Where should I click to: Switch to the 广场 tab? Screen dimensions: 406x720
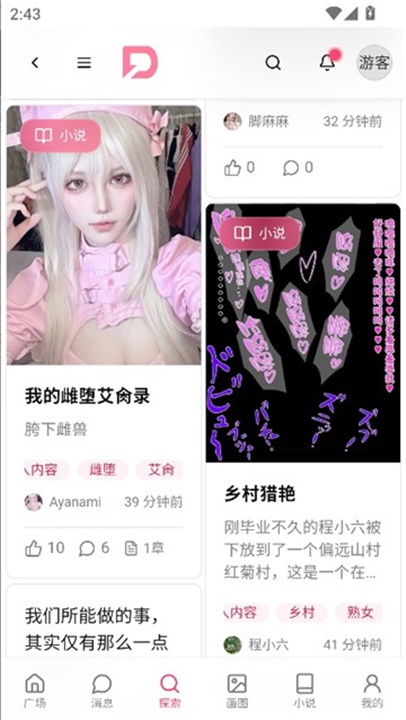point(35,690)
